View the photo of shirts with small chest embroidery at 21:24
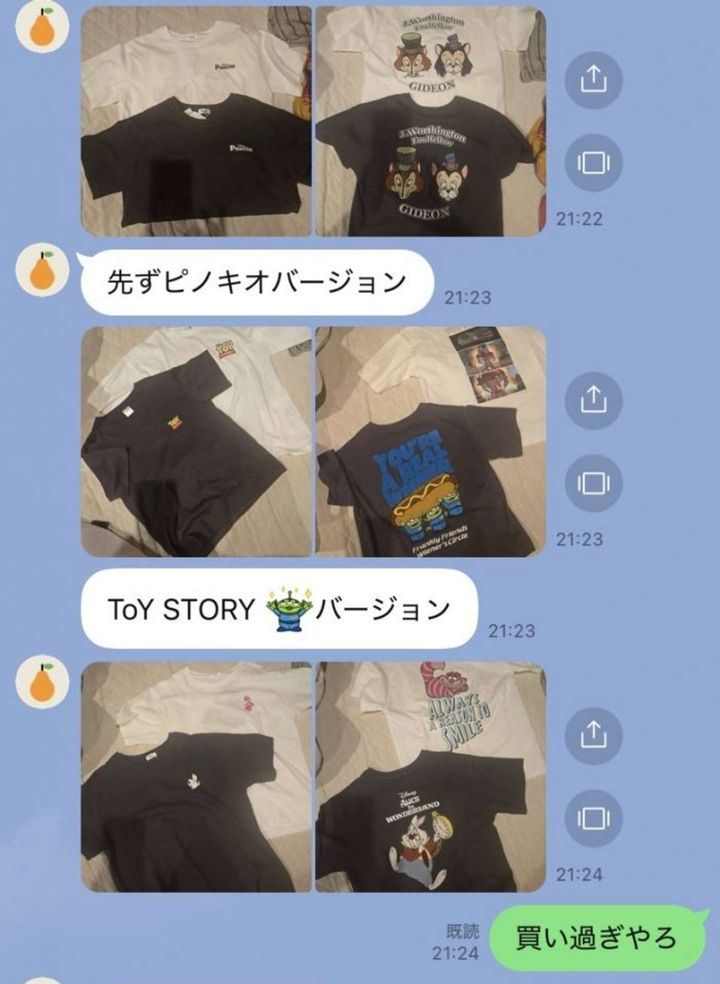 196,776
